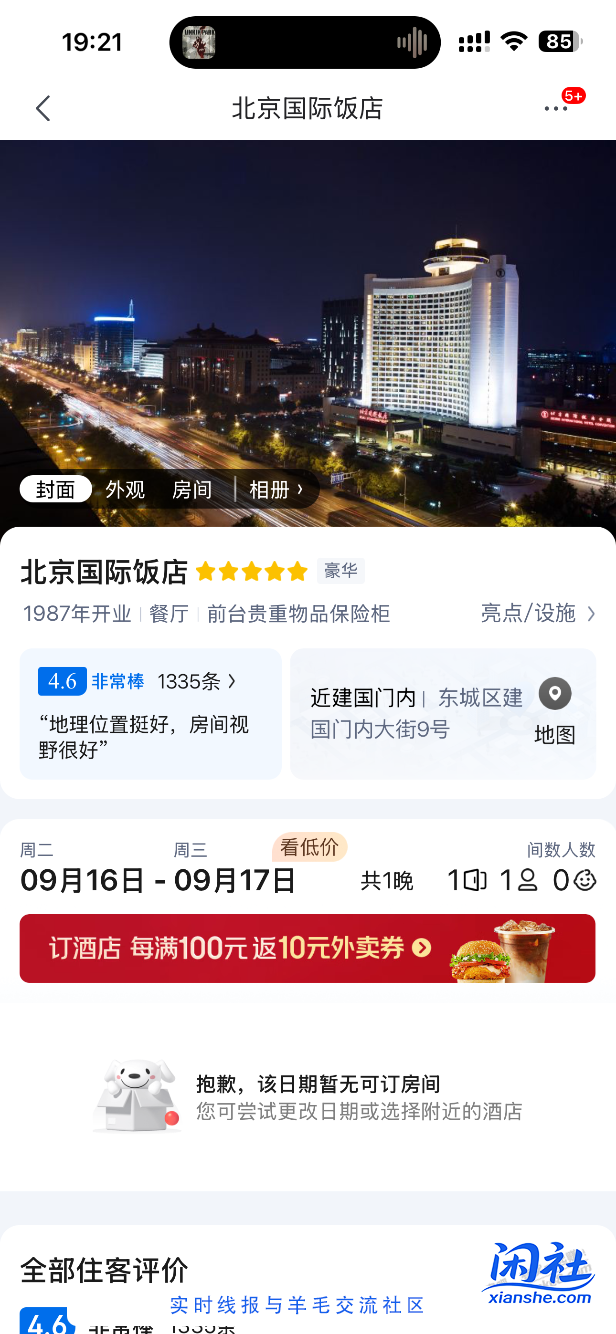
Task: Open the more options menu
Action: [556, 108]
